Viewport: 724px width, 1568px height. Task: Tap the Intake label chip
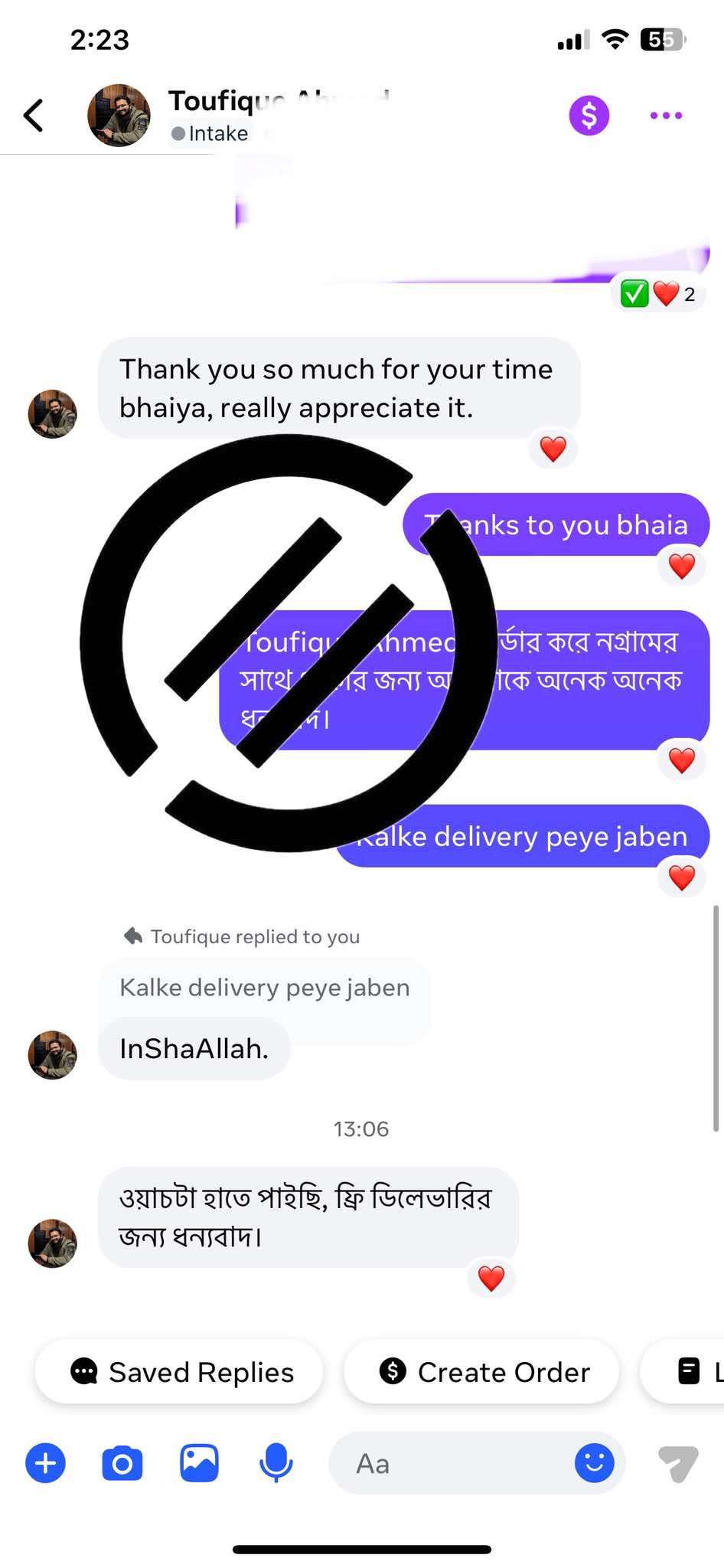(210, 134)
